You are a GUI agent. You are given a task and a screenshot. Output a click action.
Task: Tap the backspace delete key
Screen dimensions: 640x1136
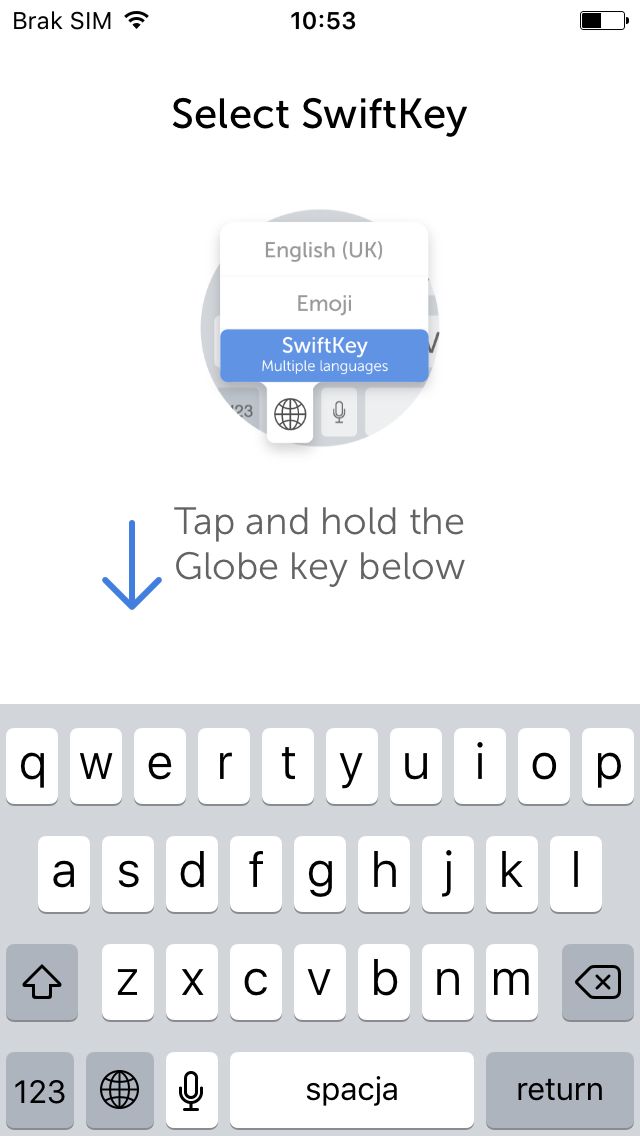coord(598,982)
